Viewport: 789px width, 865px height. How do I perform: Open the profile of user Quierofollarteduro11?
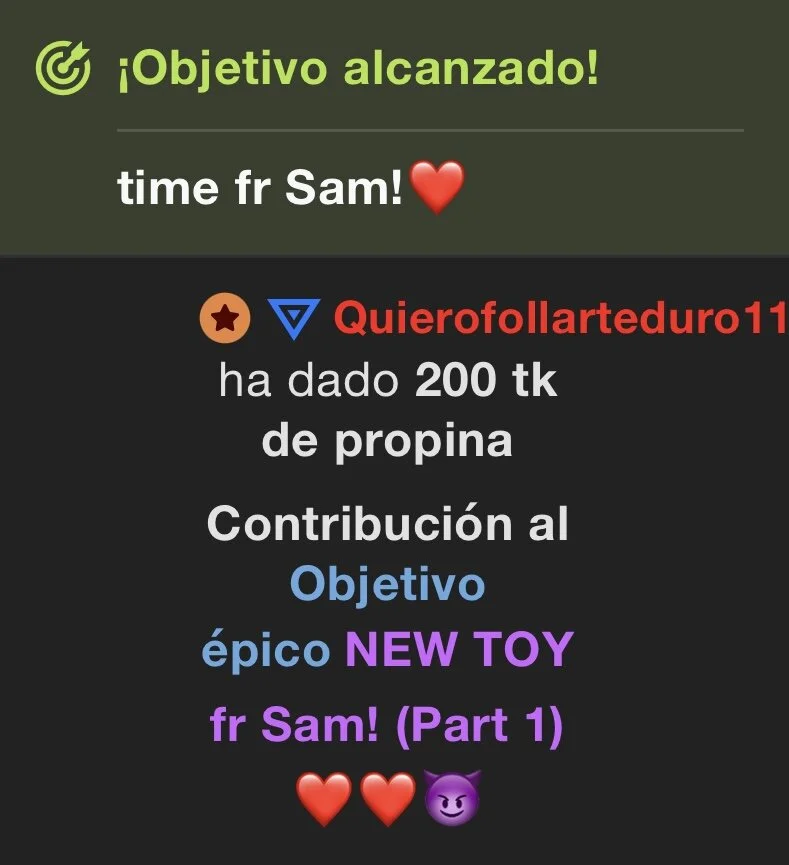tap(558, 319)
